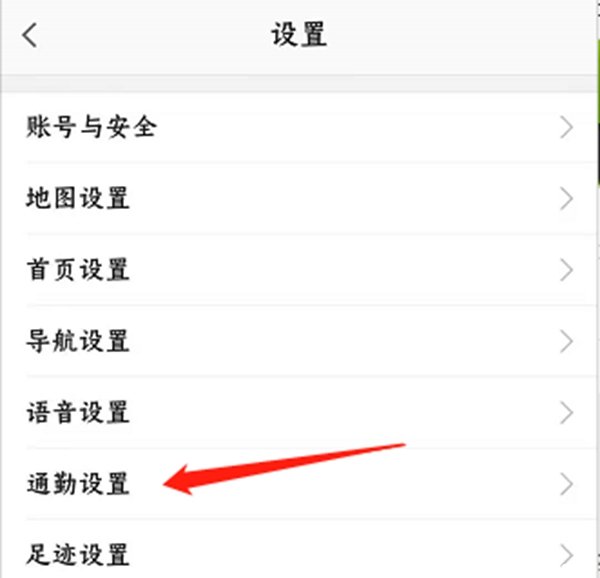Image resolution: width=600 pixels, height=578 pixels.
Task: Open 通勤设置
Action: [x=299, y=484]
